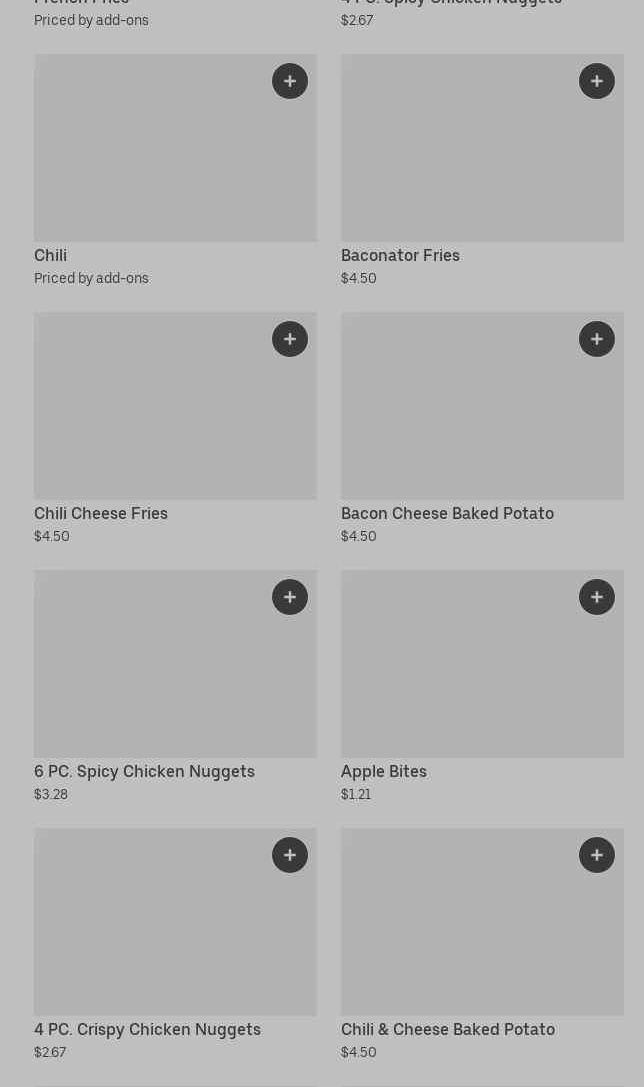The image size is (644, 1087).
Task: Open the Chili item card
Action: [x=150, y=160]
